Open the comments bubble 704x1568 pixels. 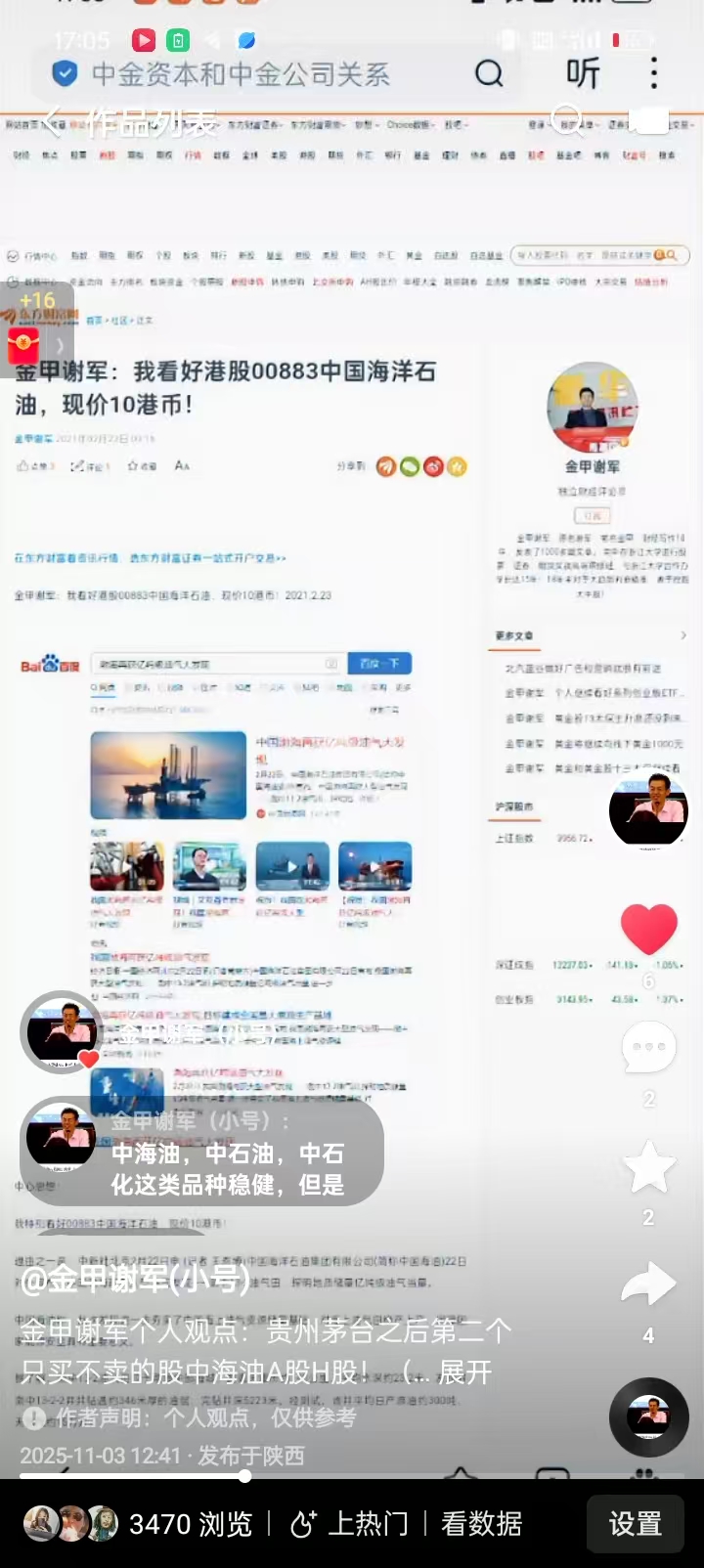[x=648, y=1048]
